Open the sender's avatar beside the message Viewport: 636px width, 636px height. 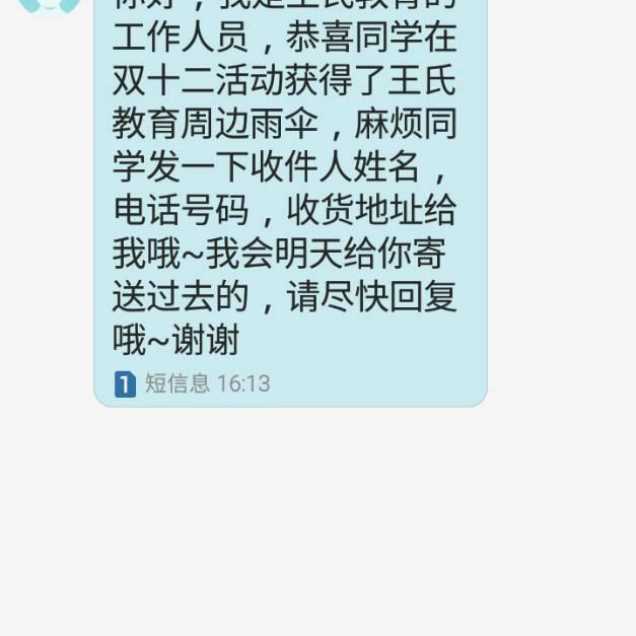point(50,5)
